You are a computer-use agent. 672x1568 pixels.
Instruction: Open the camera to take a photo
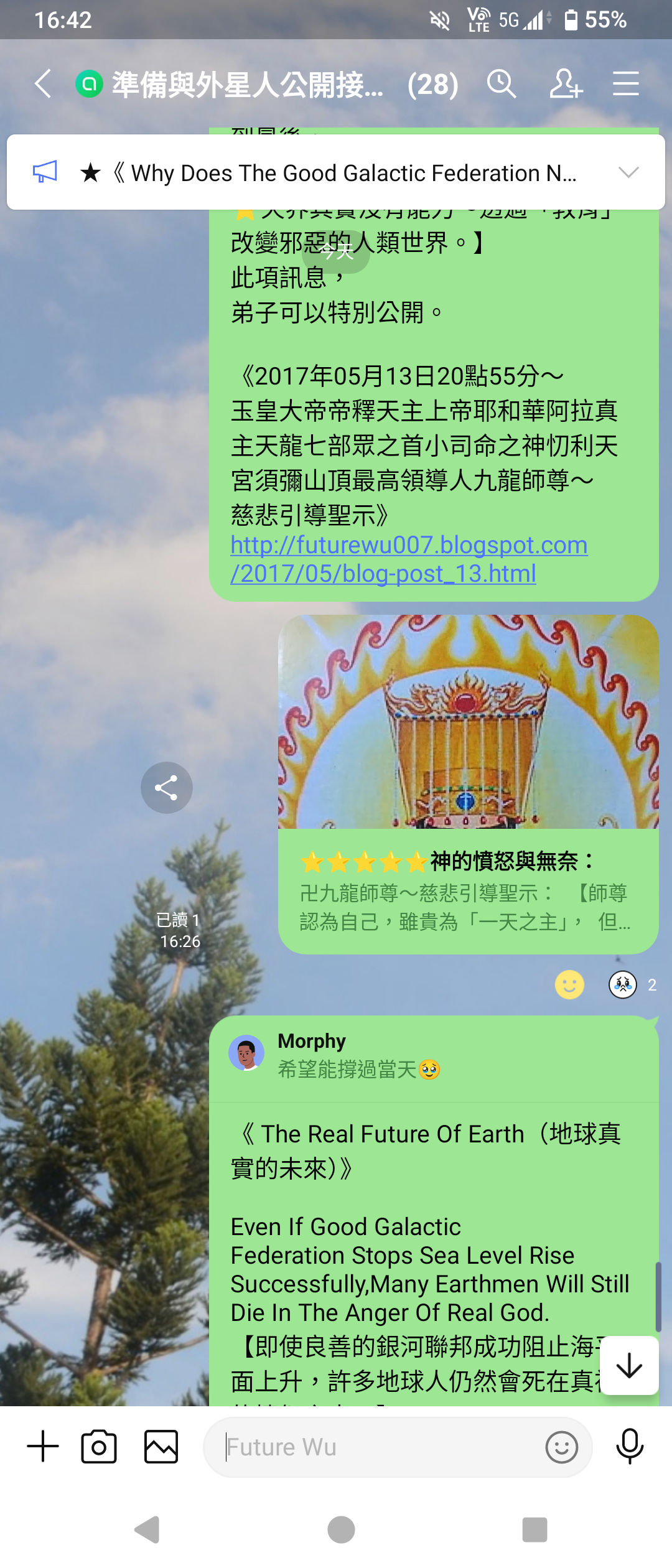coord(99,1446)
